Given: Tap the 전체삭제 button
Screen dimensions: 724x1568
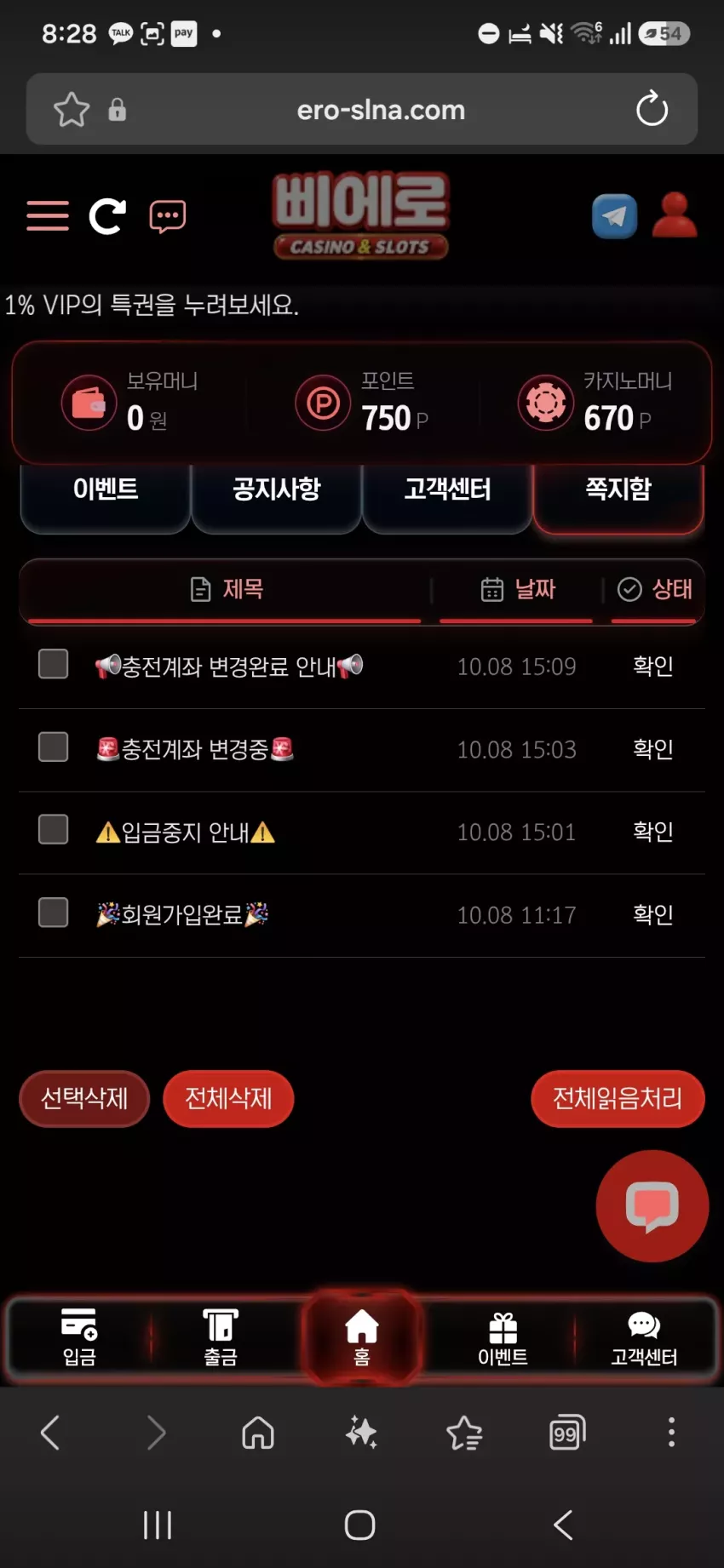Looking at the screenshot, I should coord(228,1098).
